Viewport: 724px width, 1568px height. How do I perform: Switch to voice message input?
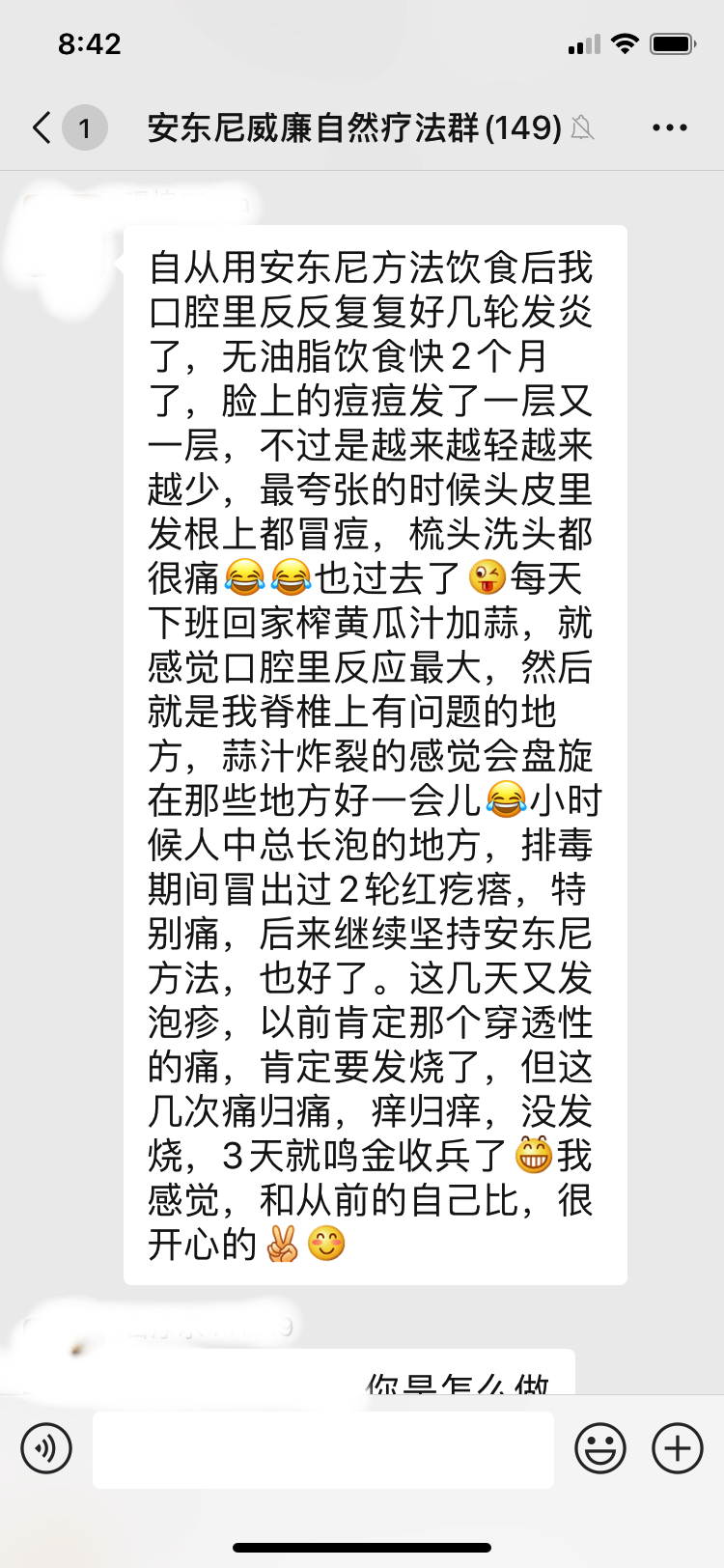(x=46, y=1448)
